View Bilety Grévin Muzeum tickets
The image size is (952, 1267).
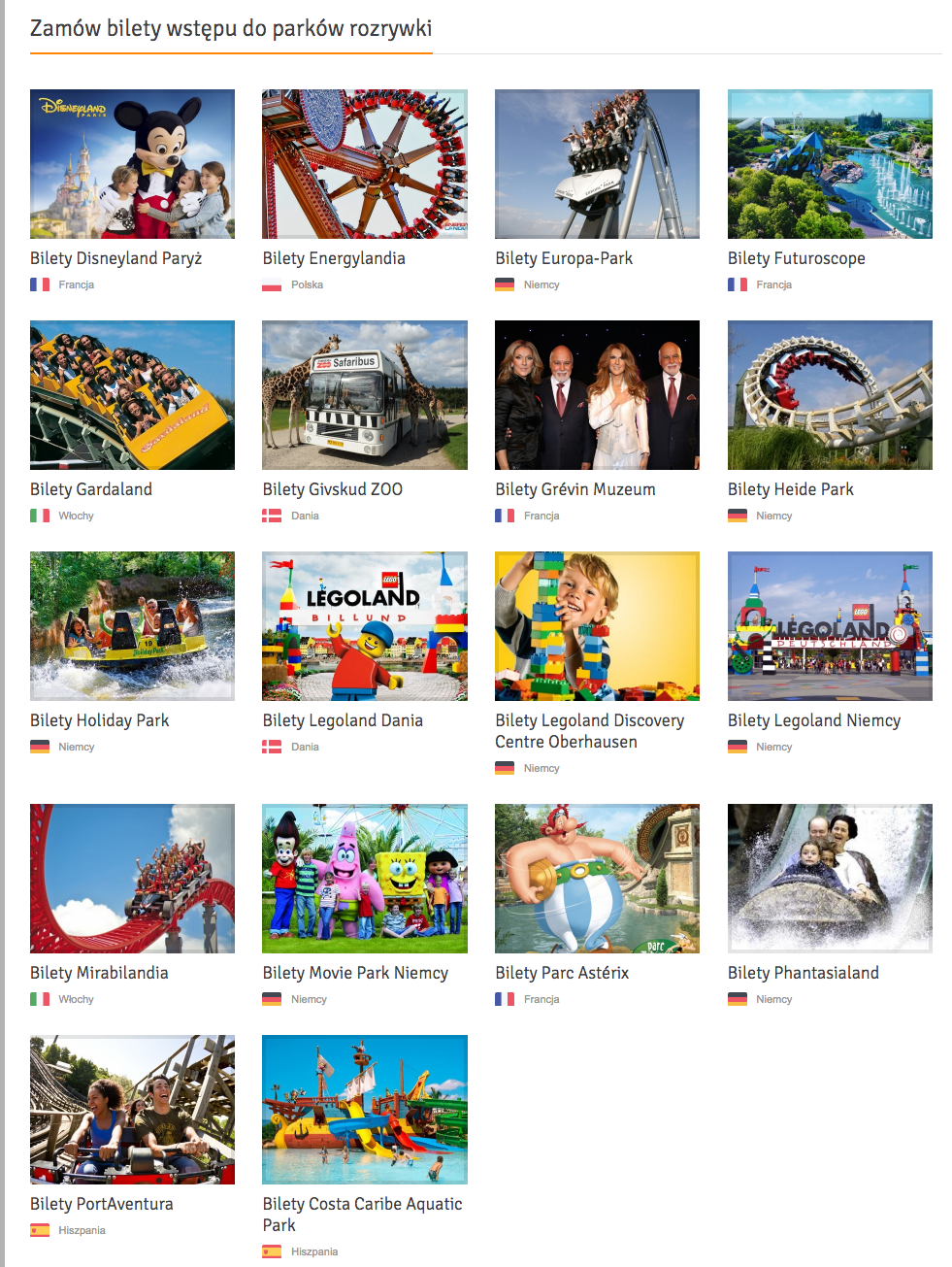tap(597, 395)
